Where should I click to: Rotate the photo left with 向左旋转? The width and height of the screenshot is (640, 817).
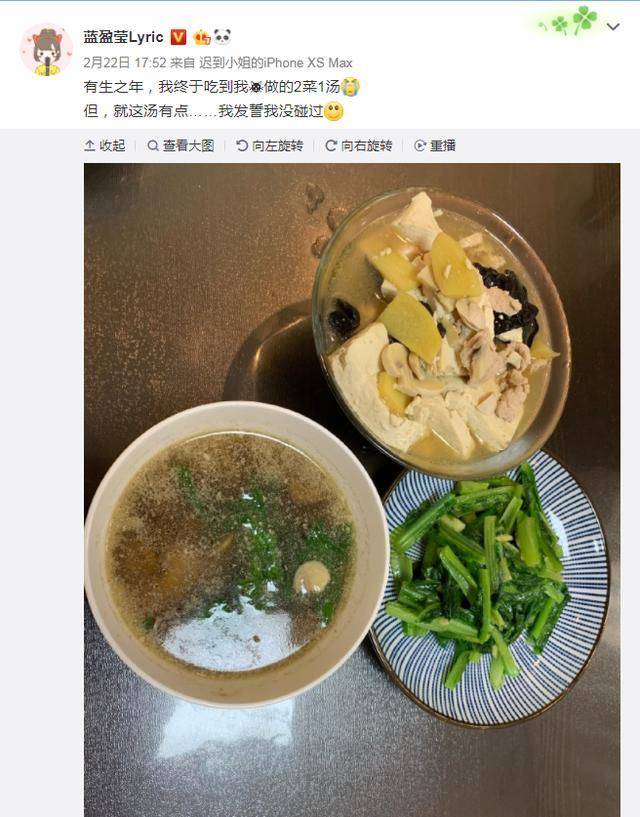click(270, 146)
